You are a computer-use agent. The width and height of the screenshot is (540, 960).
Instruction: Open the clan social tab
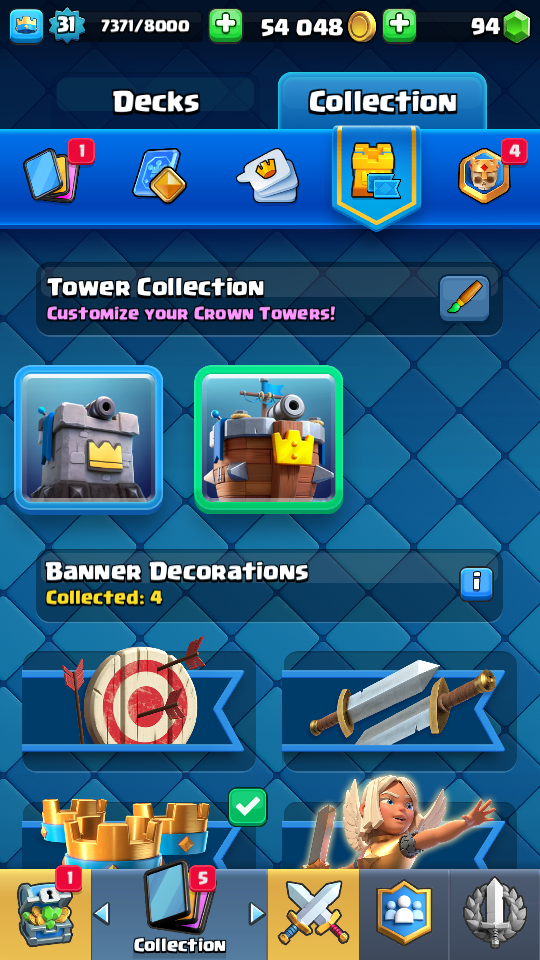click(x=403, y=914)
